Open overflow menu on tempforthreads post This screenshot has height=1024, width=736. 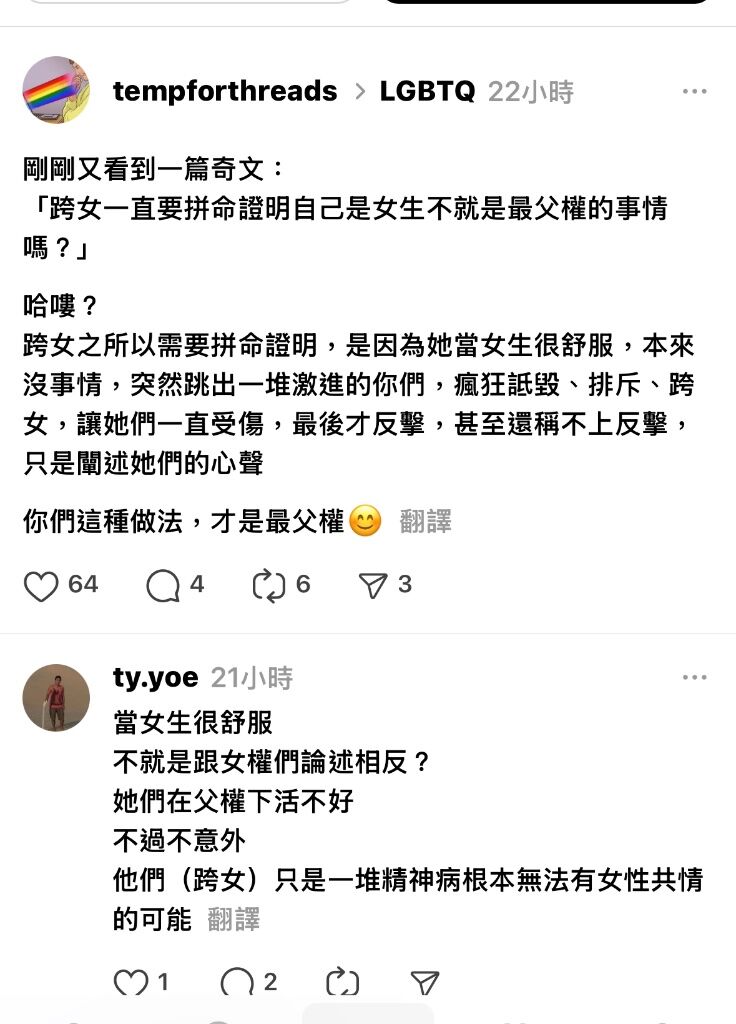click(x=694, y=92)
